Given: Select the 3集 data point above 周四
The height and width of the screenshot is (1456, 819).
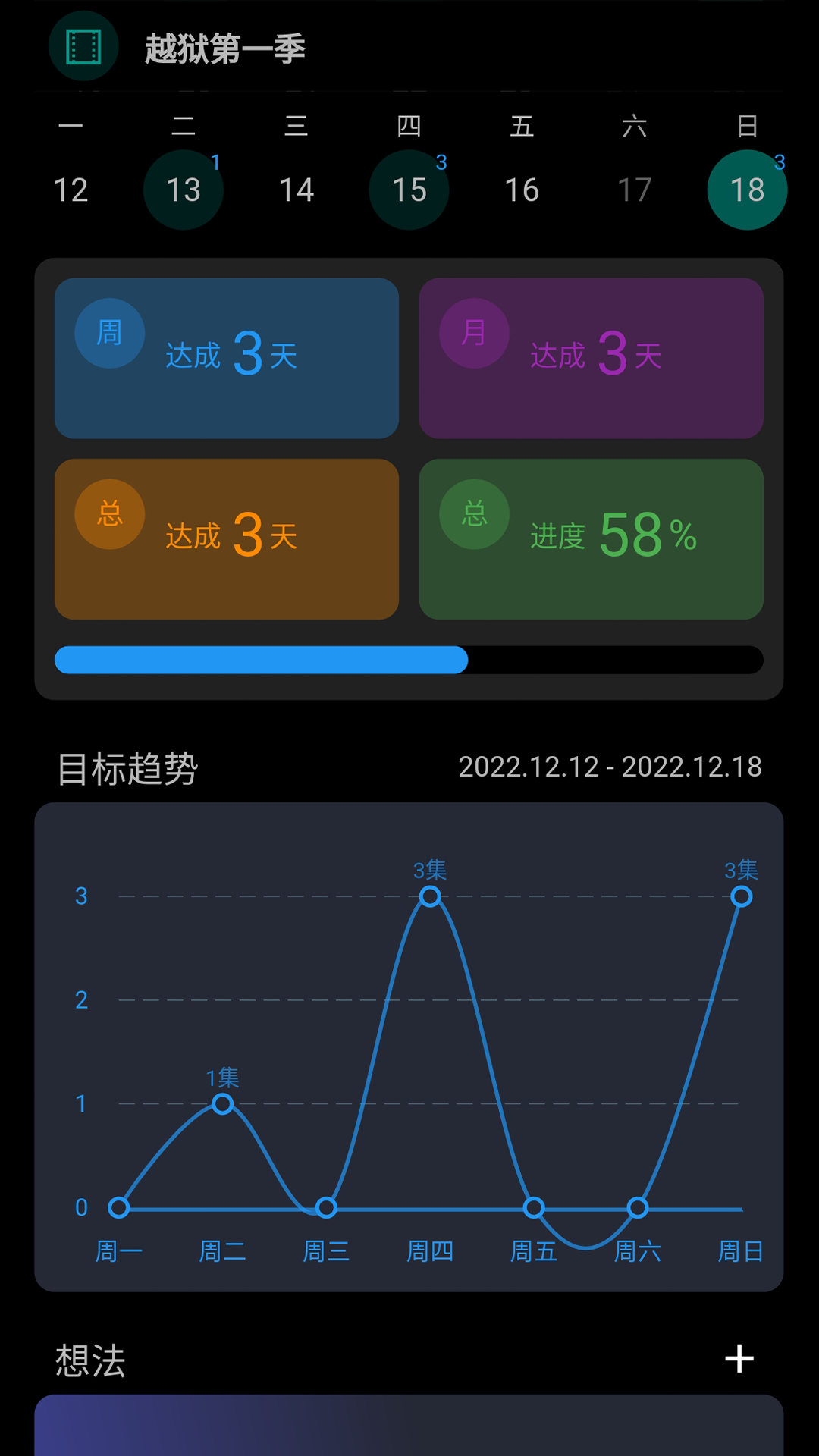Looking at the screenshot, I should tap(430, 898).
